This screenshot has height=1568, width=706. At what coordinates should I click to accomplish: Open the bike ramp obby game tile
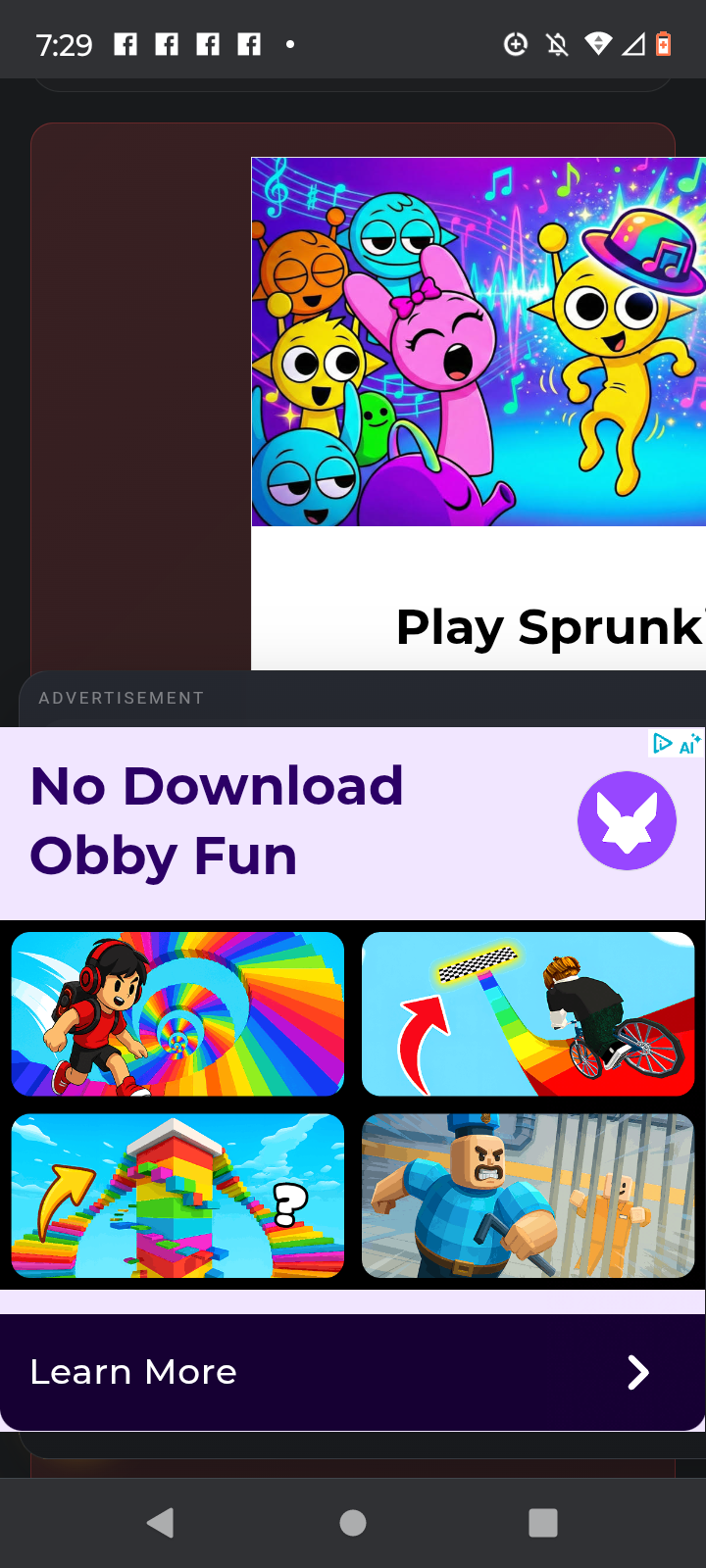(528, 1013)
